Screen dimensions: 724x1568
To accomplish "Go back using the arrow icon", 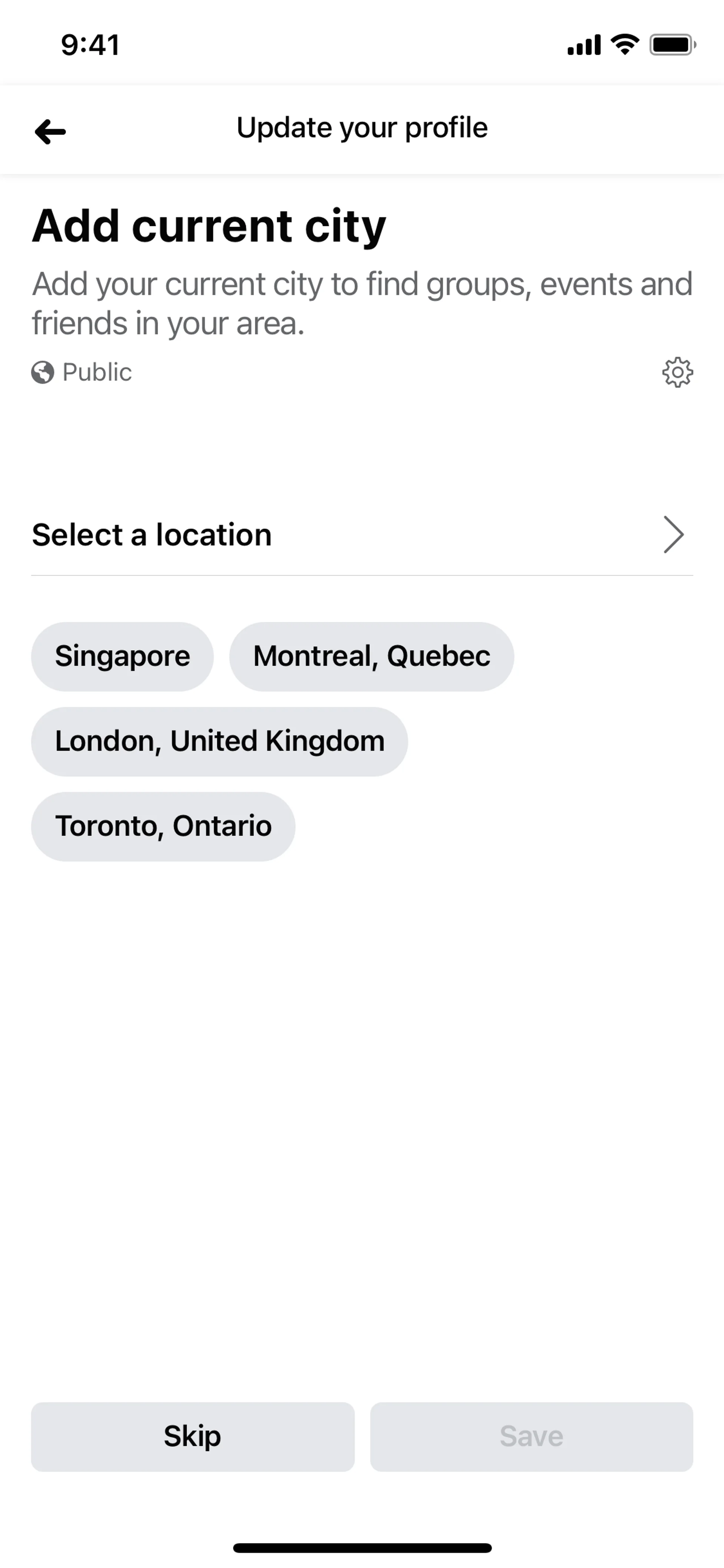I will click(51, 131).
